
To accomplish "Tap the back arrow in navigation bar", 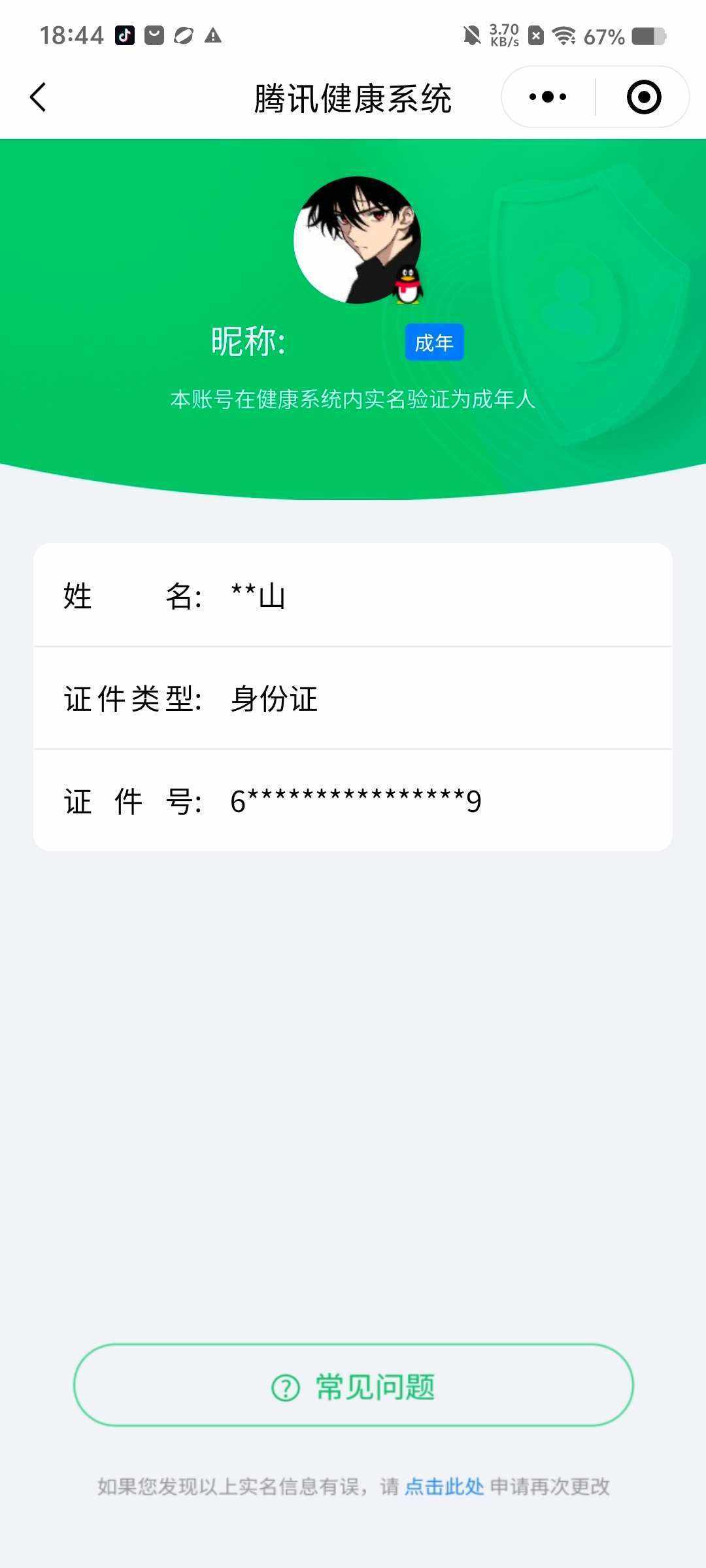I will coord(37,96).
